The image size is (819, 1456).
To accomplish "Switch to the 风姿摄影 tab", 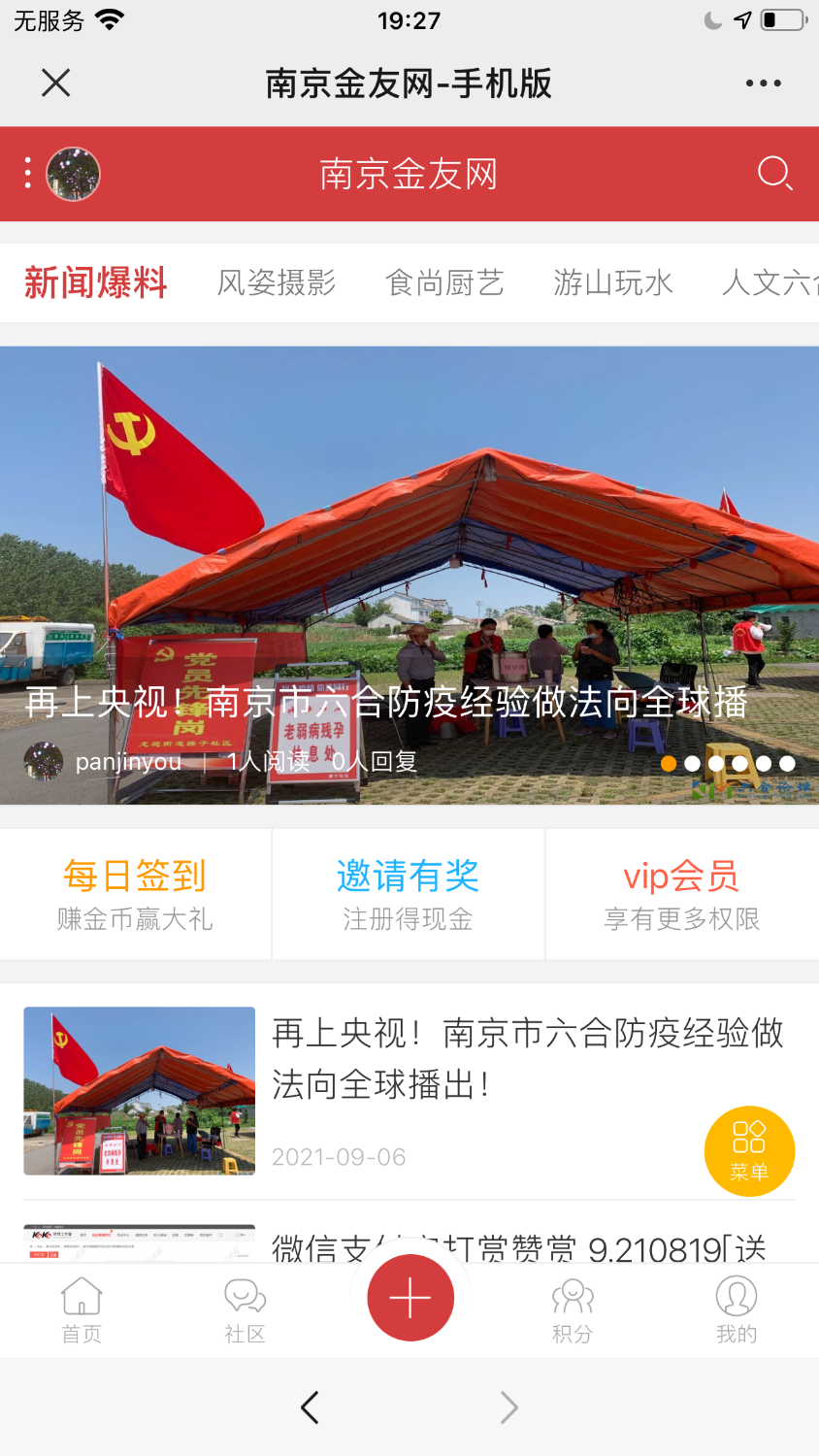I will (277, 282).
